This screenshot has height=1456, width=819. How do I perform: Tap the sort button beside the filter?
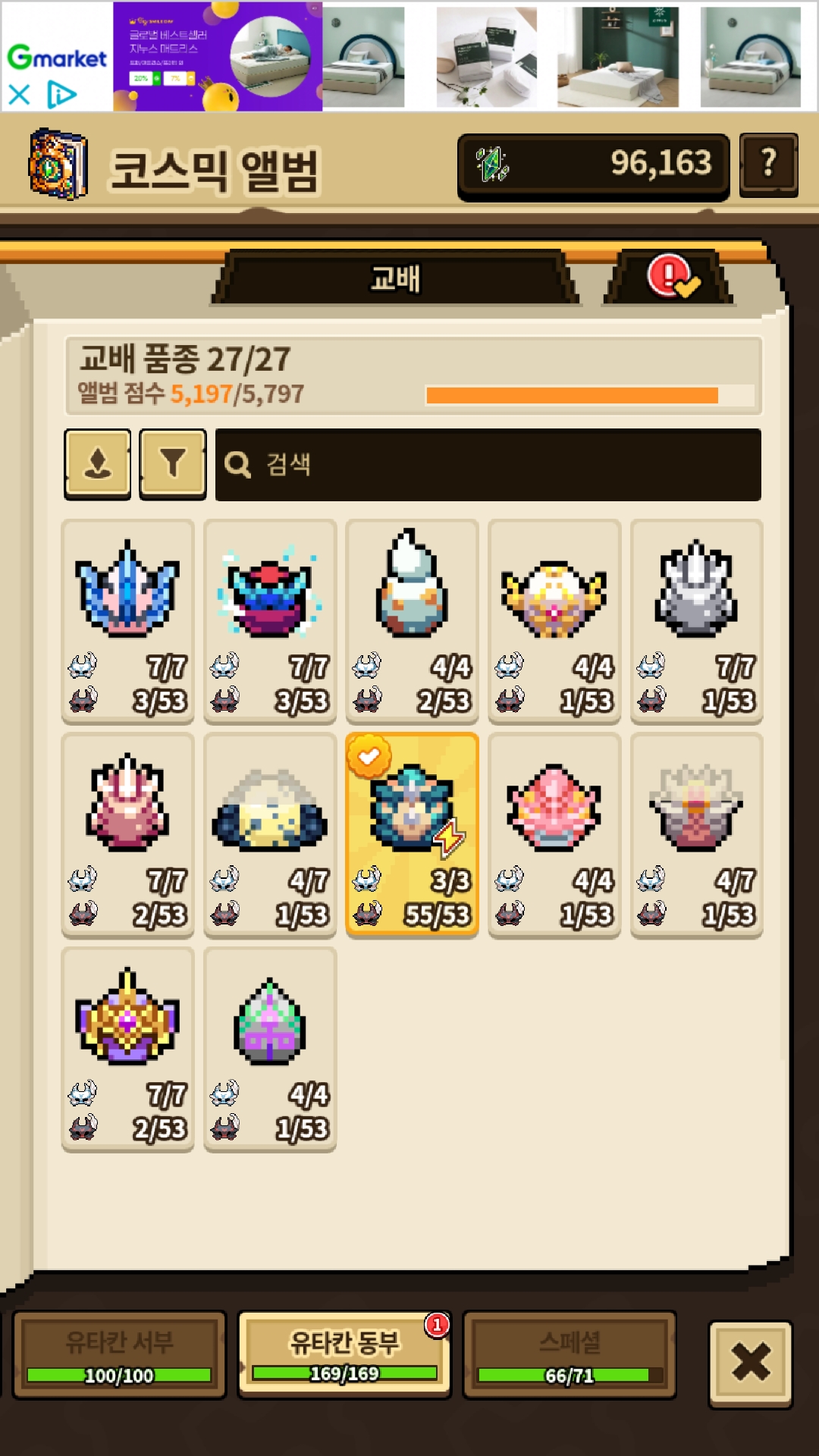point(98,463)
